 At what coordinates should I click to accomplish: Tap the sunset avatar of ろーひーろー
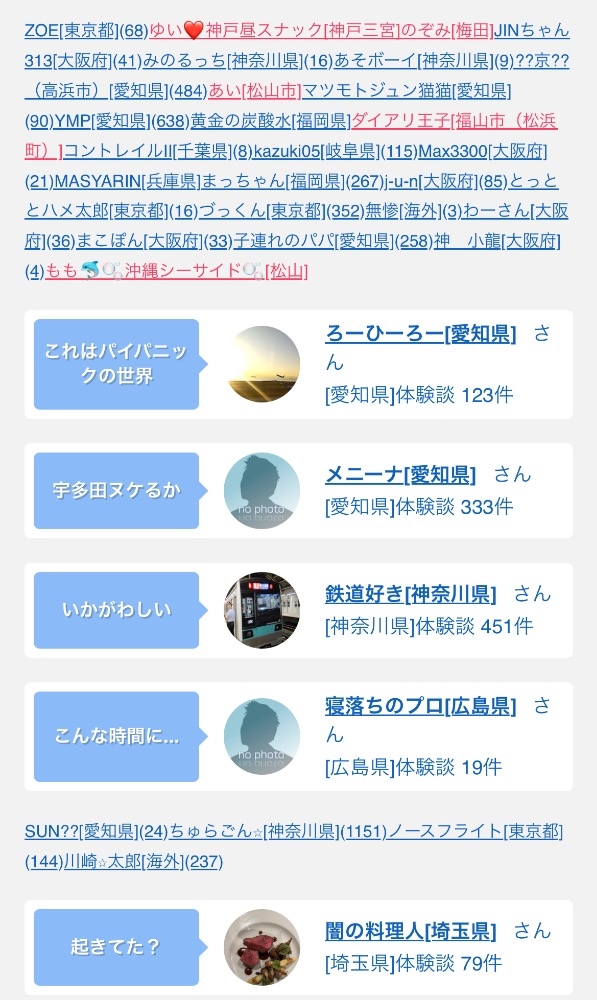(262, 364)
